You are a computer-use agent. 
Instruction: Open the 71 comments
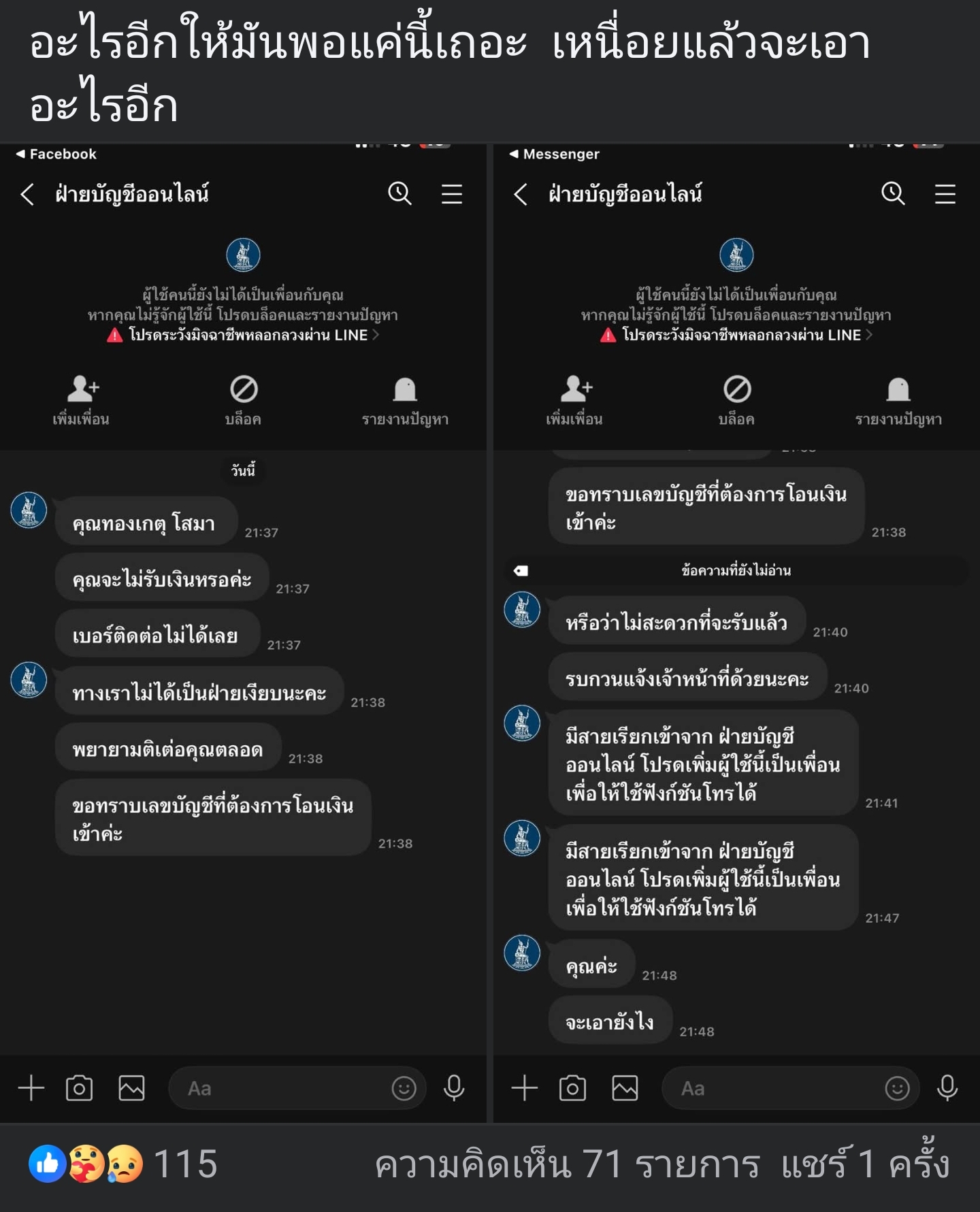click(567, 1164)
